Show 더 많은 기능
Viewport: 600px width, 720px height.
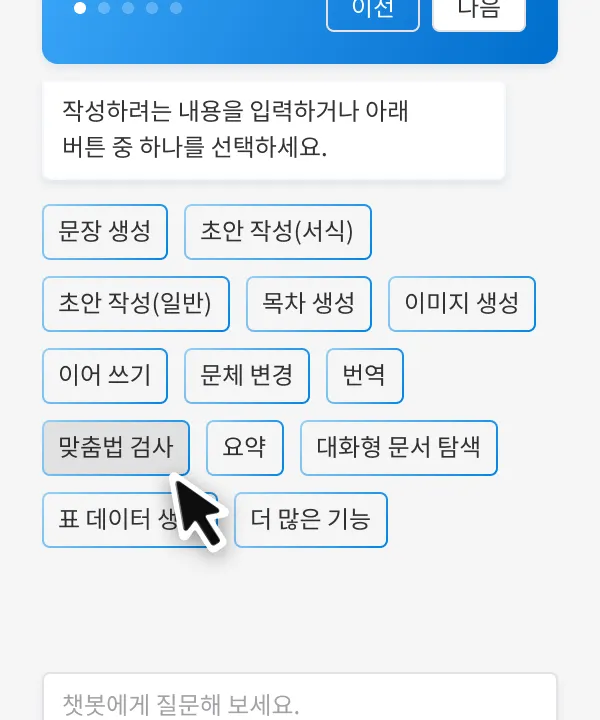point(310,520)
